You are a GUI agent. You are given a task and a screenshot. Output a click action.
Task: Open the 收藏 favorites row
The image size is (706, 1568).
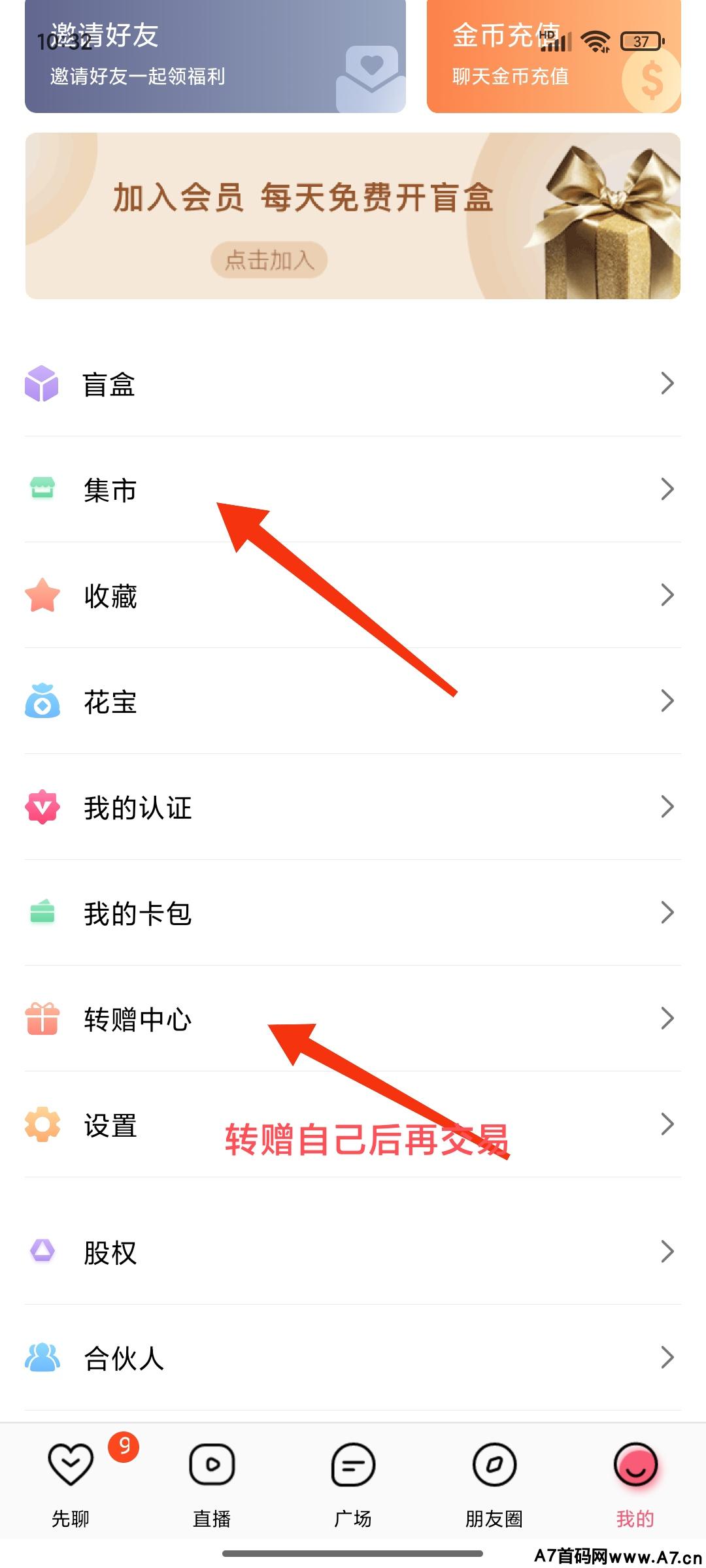(353, 595)
